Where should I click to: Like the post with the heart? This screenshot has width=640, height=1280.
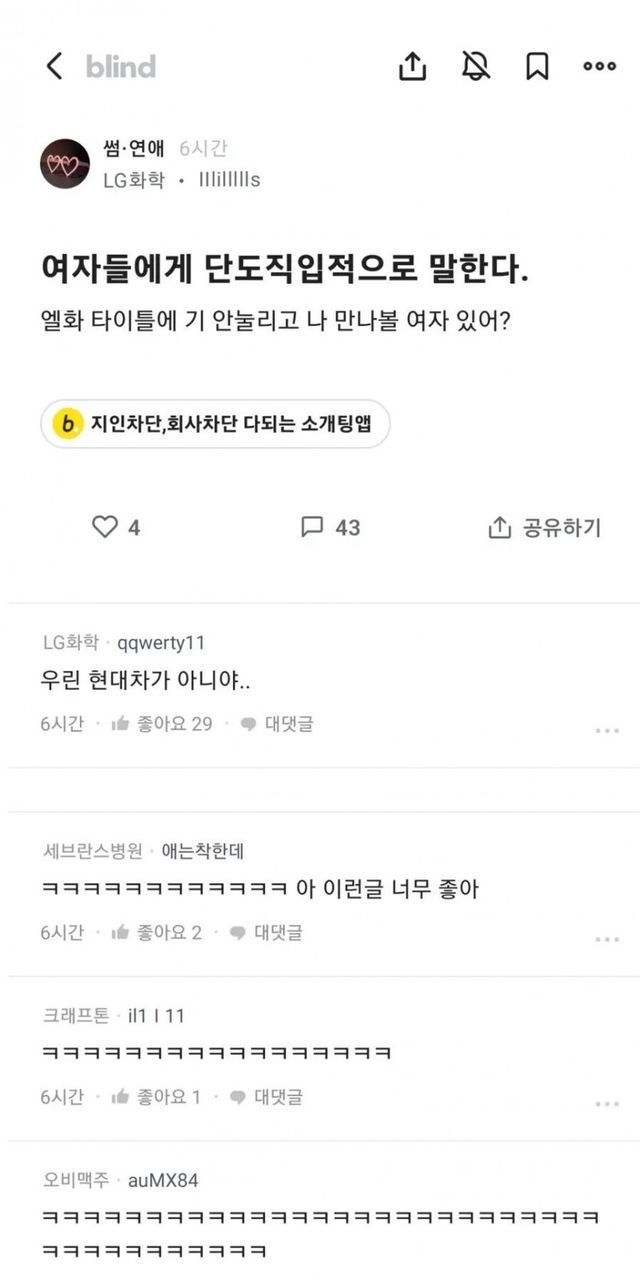[x=105, y=527]
